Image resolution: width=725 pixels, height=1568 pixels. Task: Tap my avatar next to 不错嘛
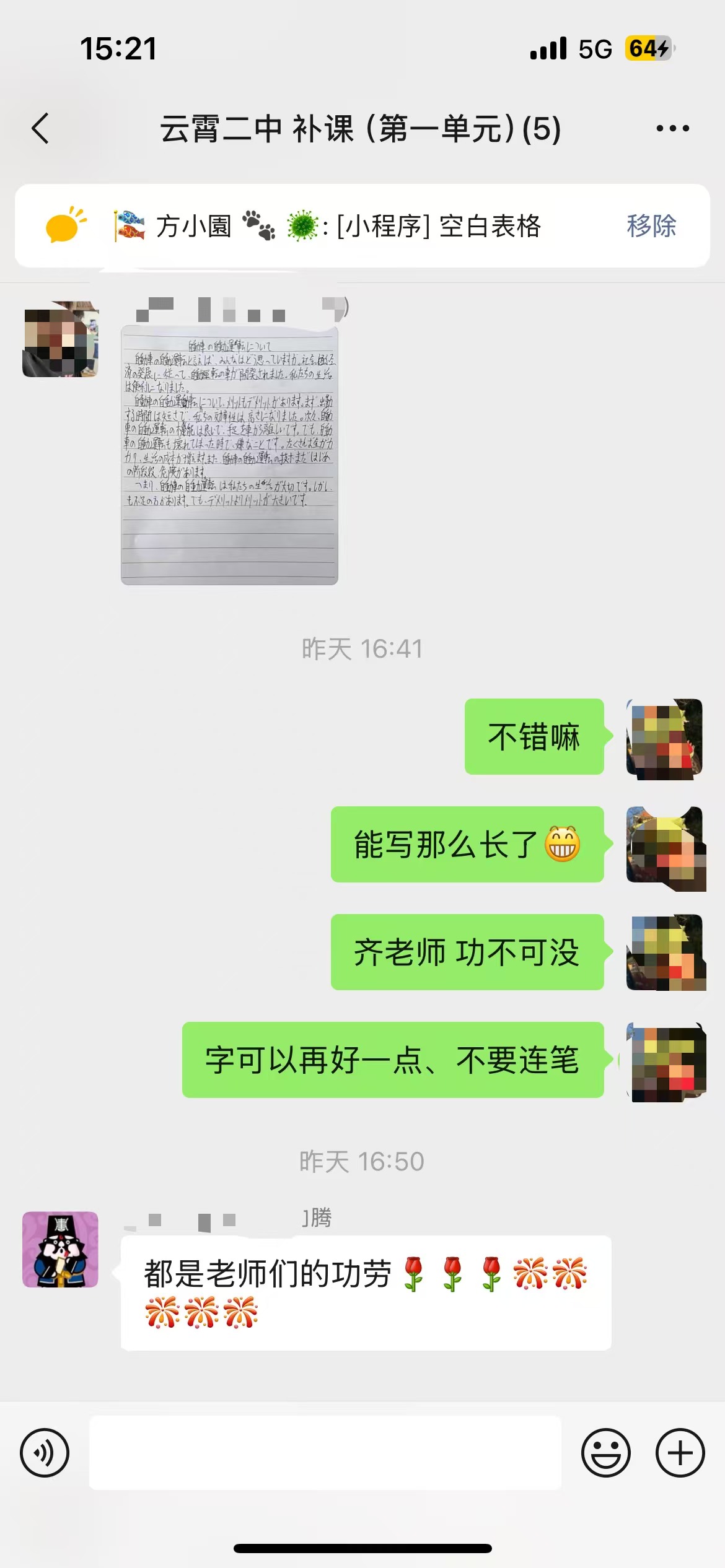coord(665,737)
